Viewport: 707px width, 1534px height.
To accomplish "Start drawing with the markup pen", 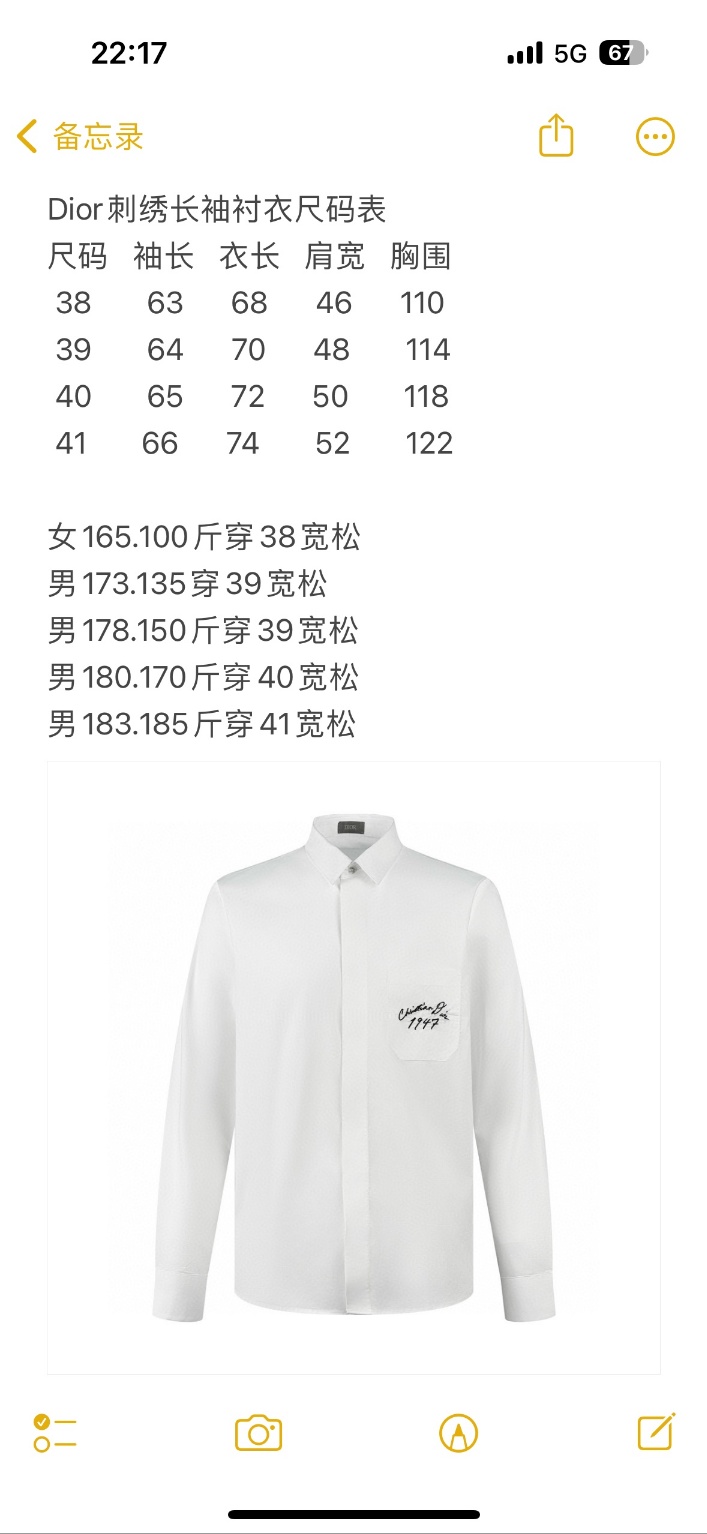I will click(x=458, y=1433).
